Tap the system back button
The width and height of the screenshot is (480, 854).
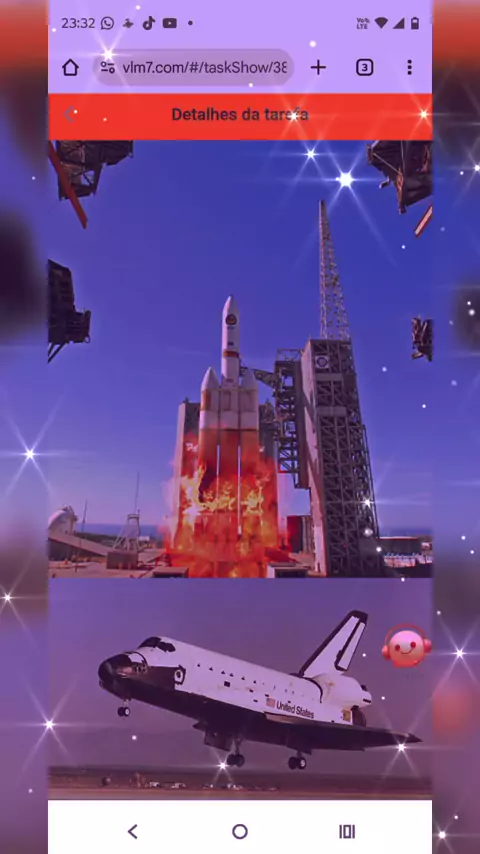pyautogui.click(x=132, y=831)
